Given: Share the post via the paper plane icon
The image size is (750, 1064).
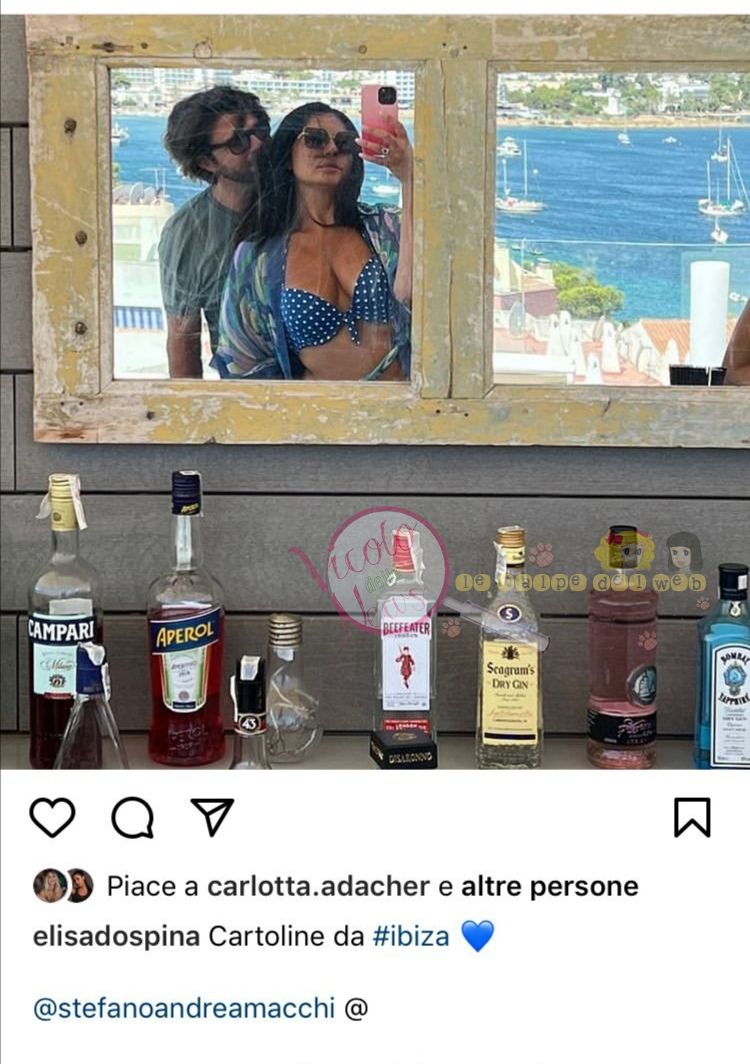Looking at the screenshot, I should point(212,817).
